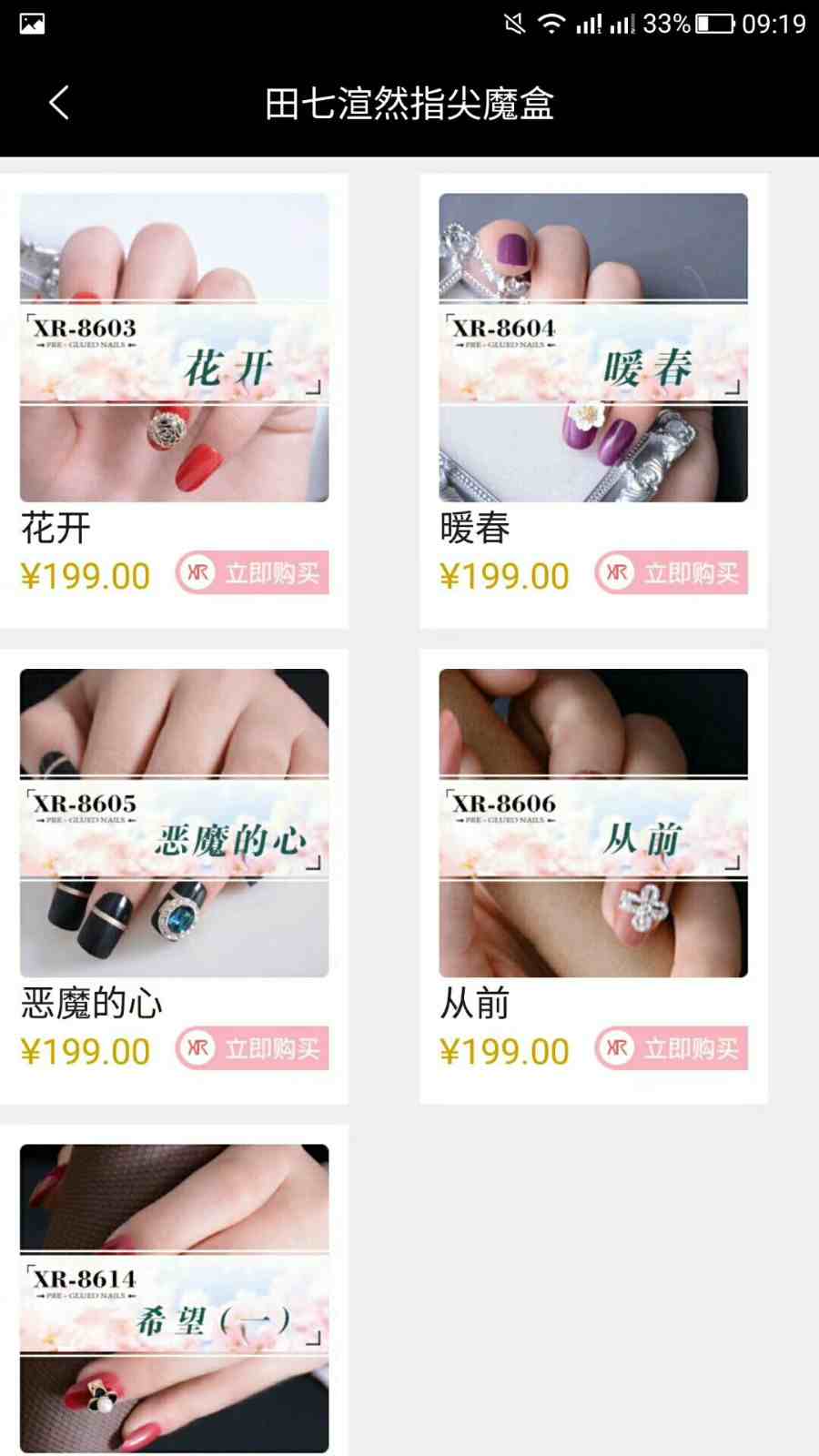Open the 花开 XR-8603 product image

174,347
